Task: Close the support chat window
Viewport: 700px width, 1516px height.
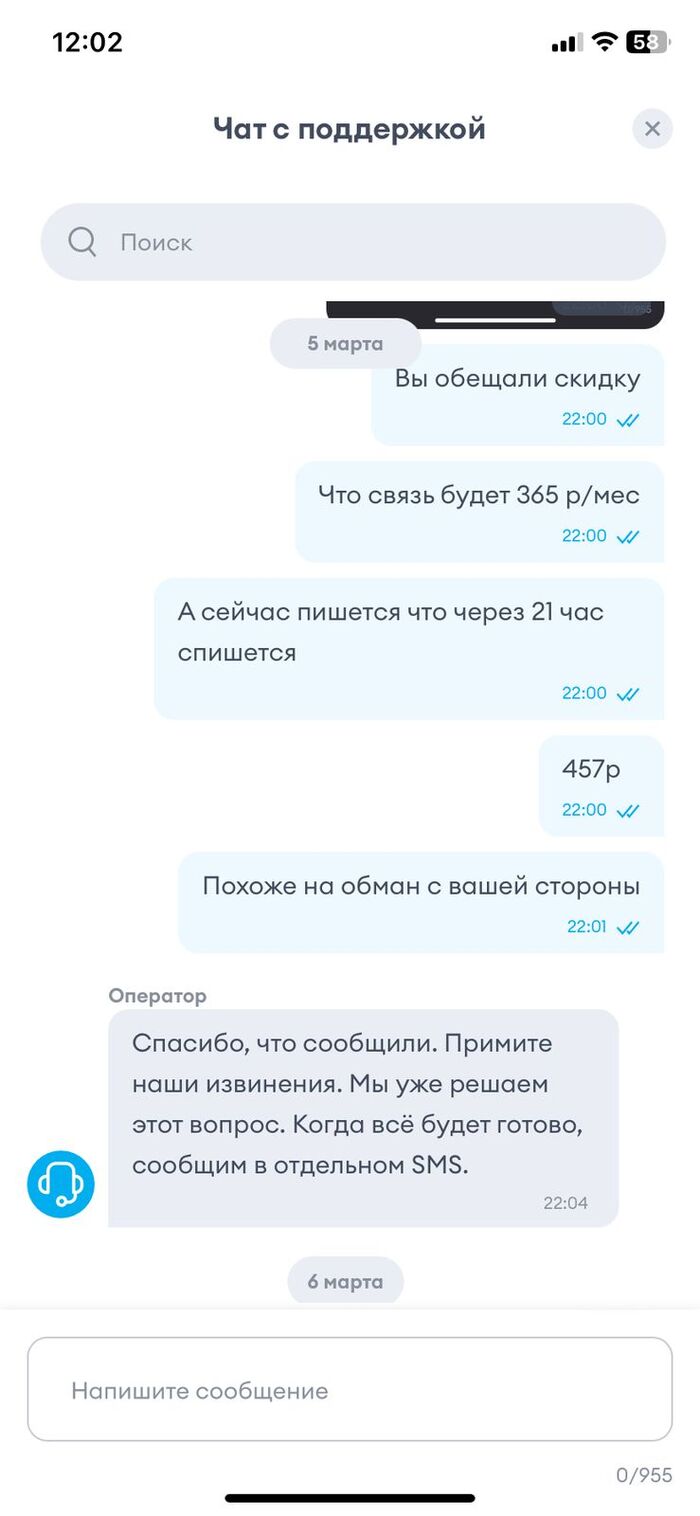Action: [652, 129]
